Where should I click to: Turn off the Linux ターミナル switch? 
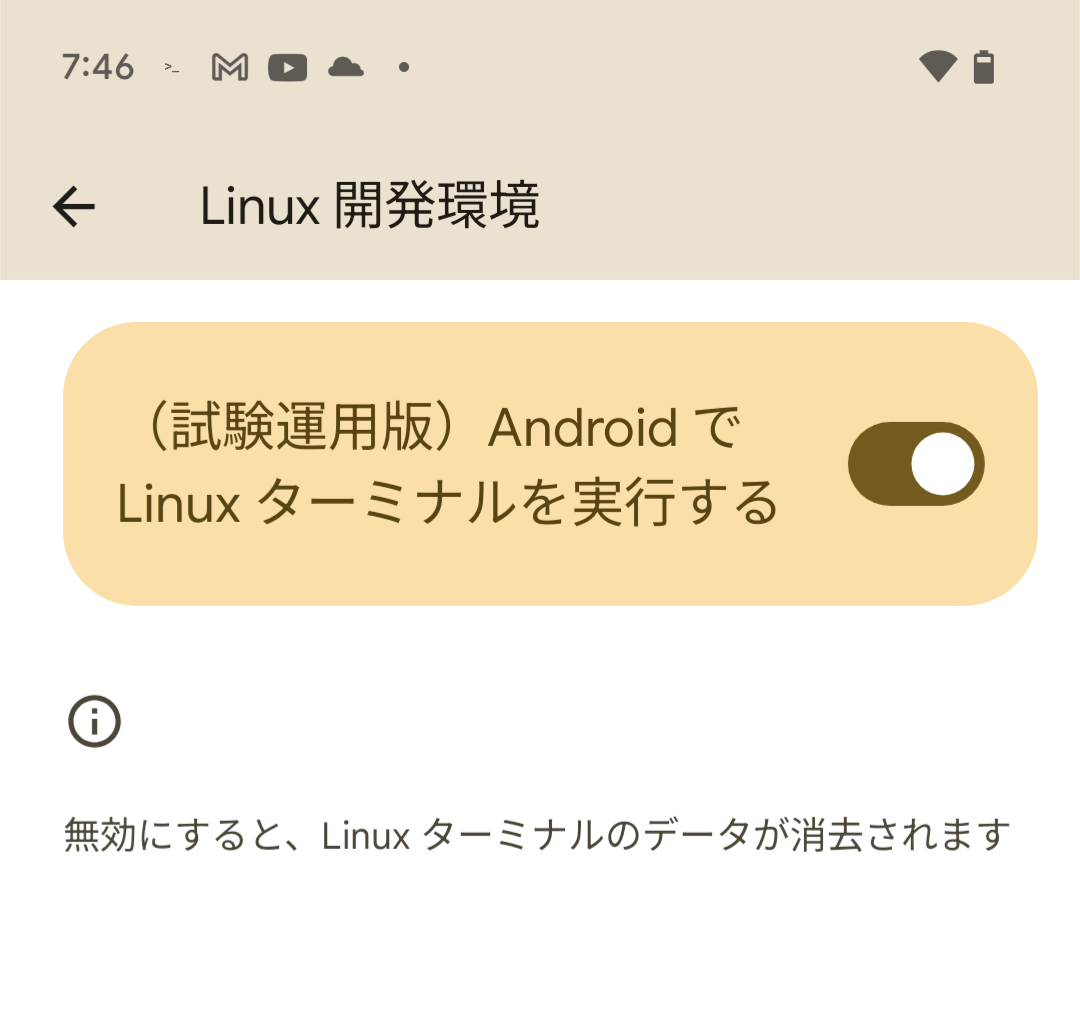coord(915,464)
